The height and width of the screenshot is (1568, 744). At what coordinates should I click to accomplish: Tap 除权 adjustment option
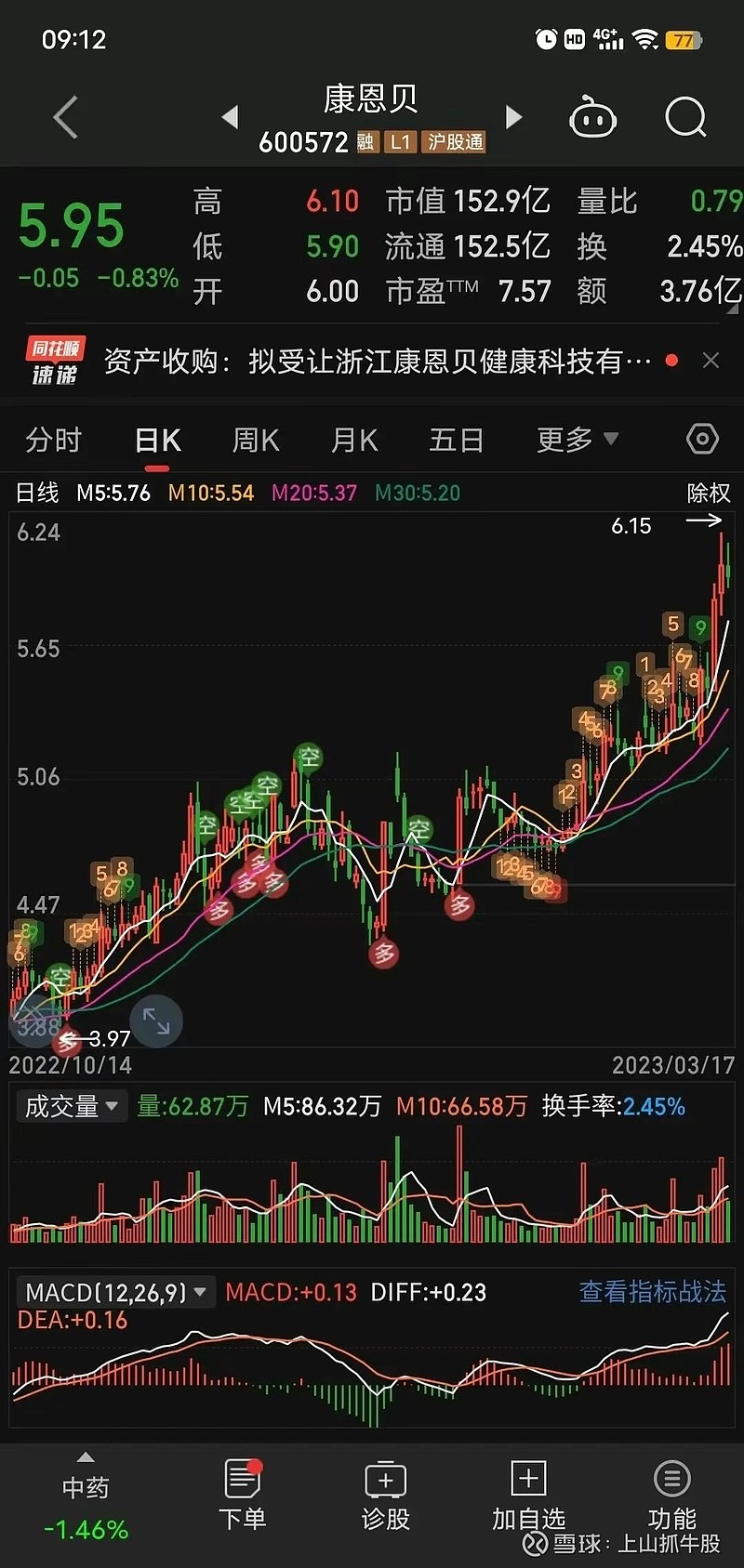pos(709,493)
